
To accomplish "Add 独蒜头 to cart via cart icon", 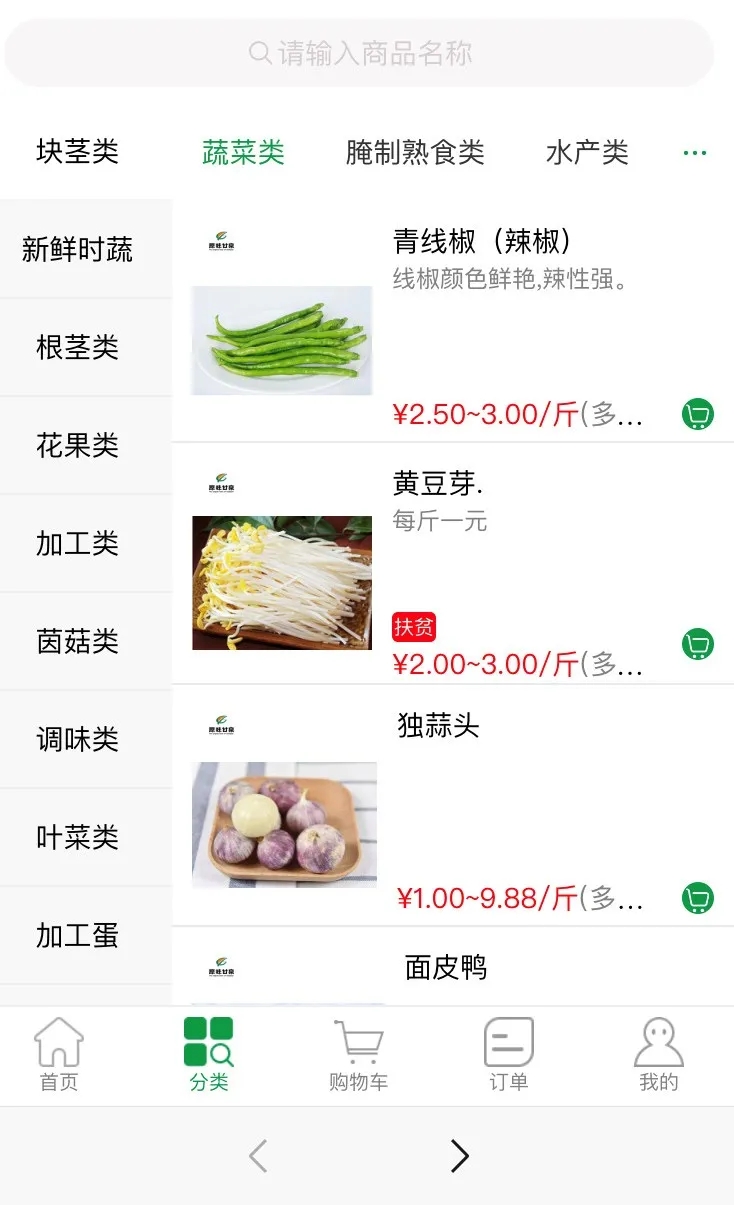I will [698, 899].
